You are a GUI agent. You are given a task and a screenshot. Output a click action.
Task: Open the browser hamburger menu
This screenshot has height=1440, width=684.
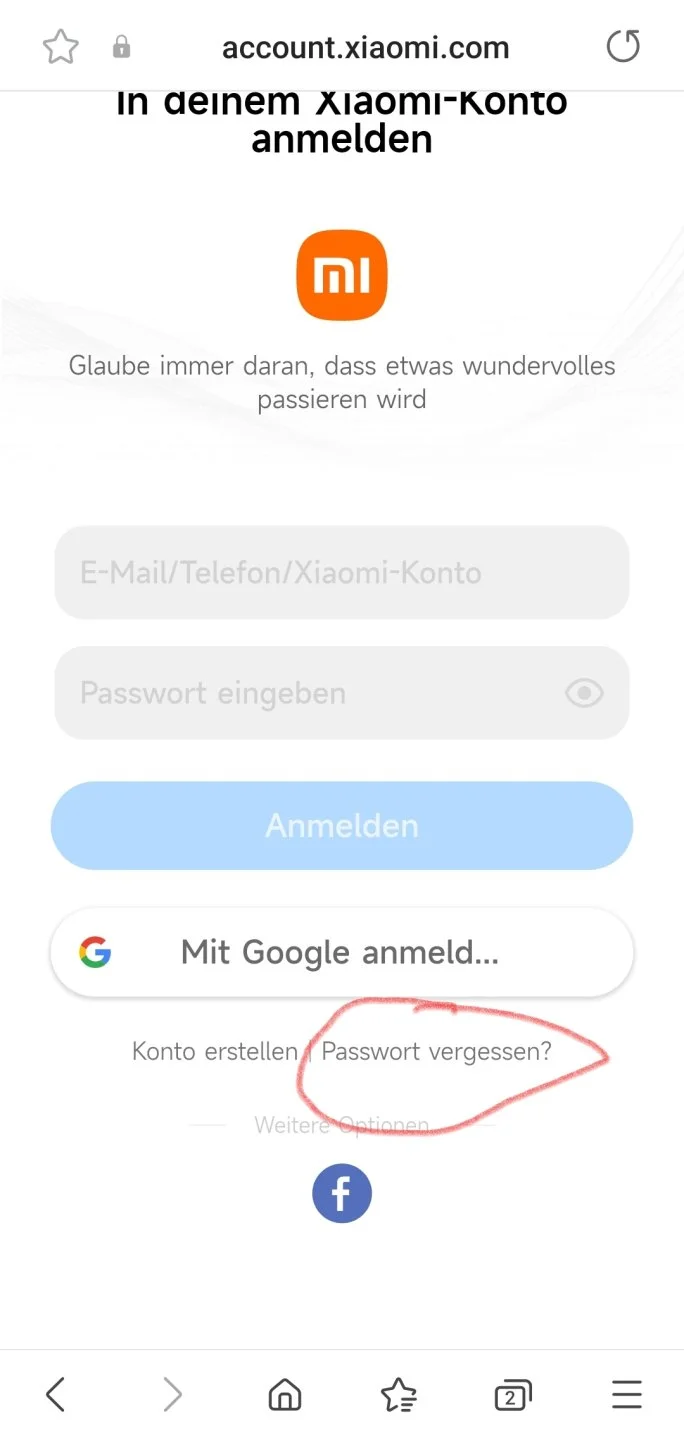click(x=627, y=1394)
